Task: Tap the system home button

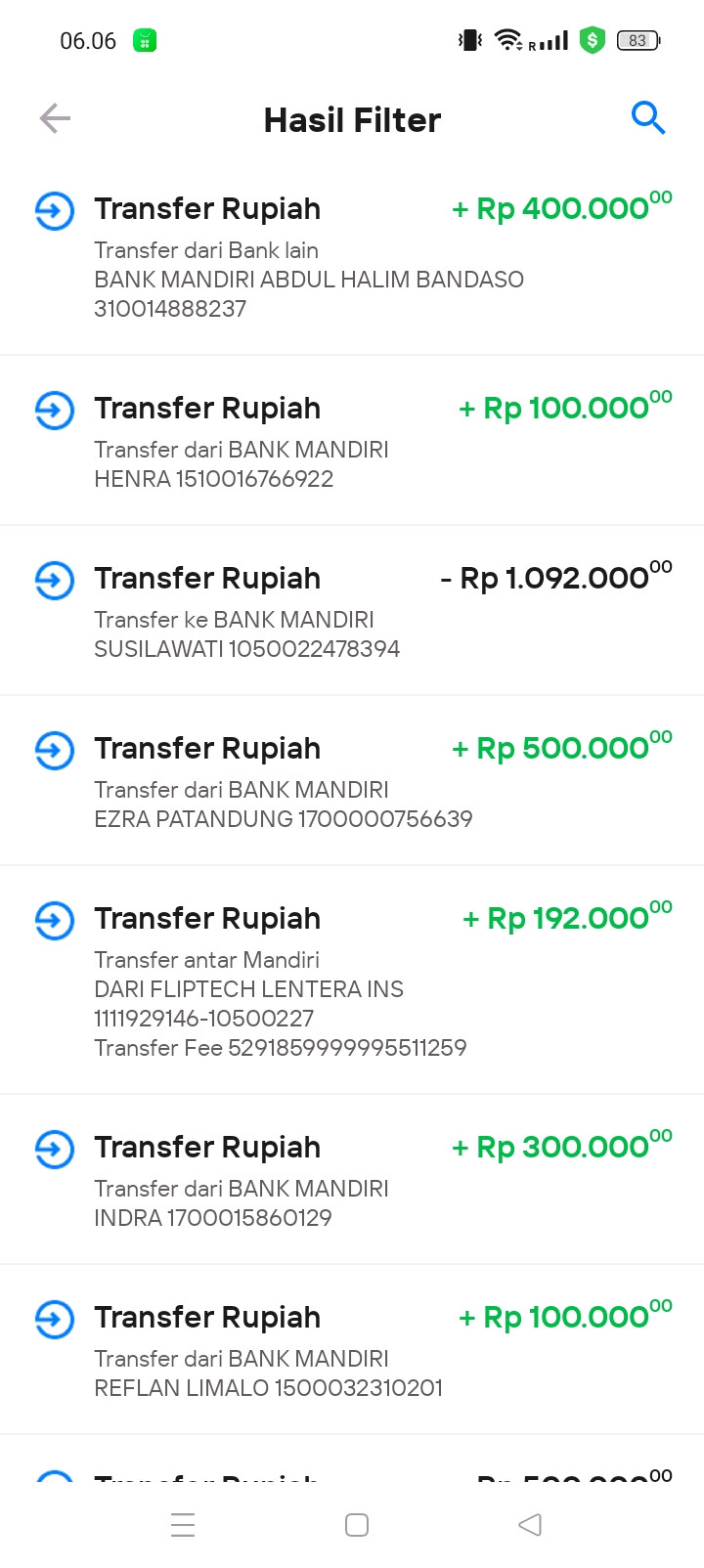Action: [357, 1525]
